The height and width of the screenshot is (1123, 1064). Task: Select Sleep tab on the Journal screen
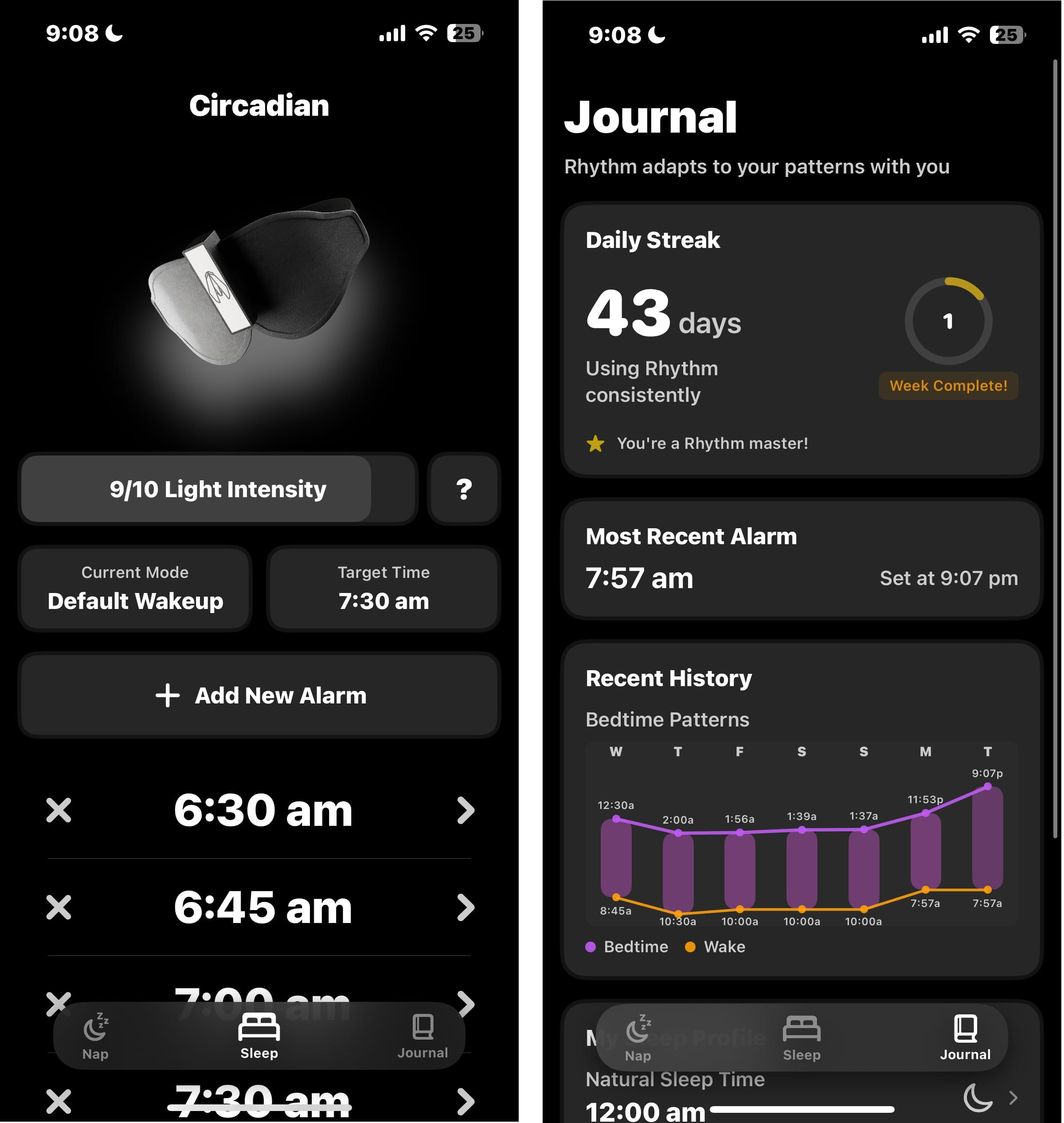point(802,1038)
